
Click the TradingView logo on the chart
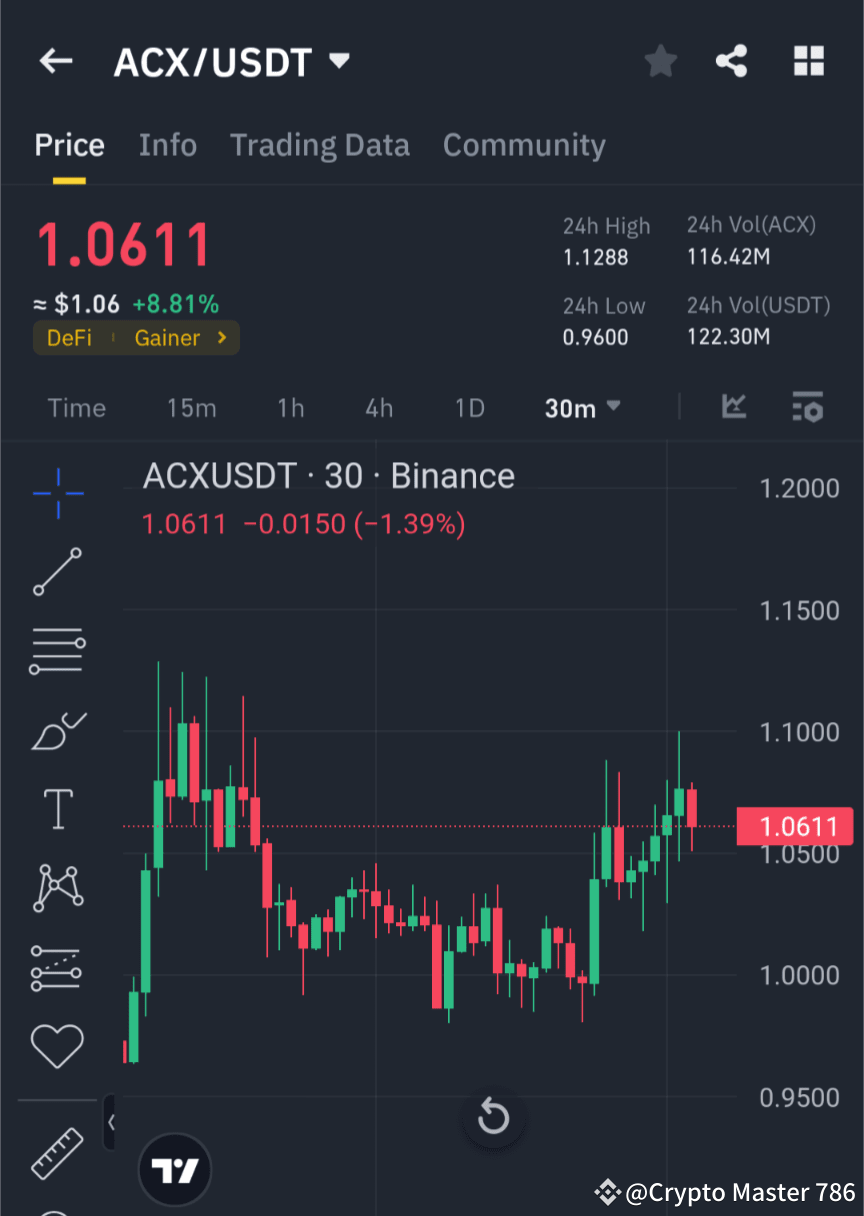175,1169
